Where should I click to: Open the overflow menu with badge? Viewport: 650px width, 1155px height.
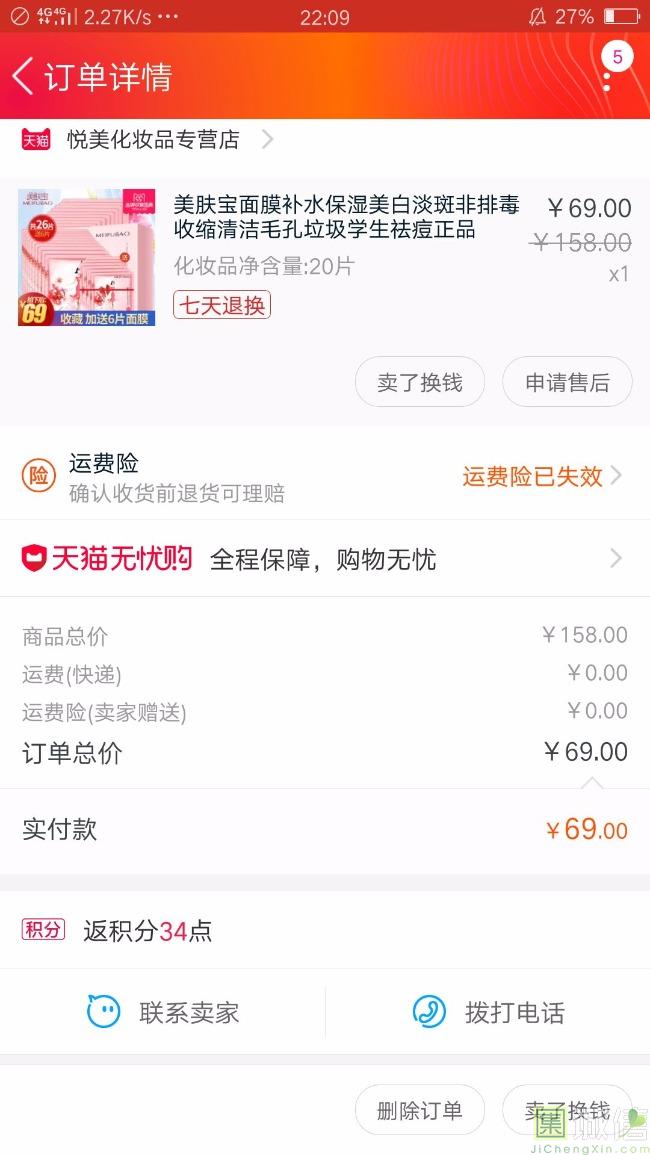[x=607, y=75]
